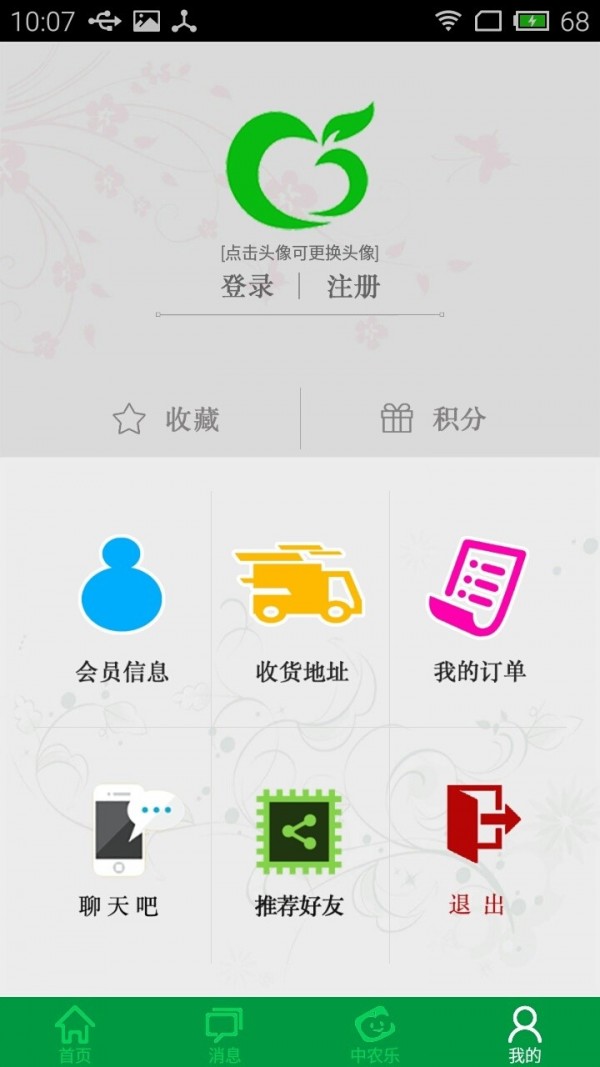600x1067 pixels.
Task: Switch to the 中农乐 tab
Action: 375,1034
